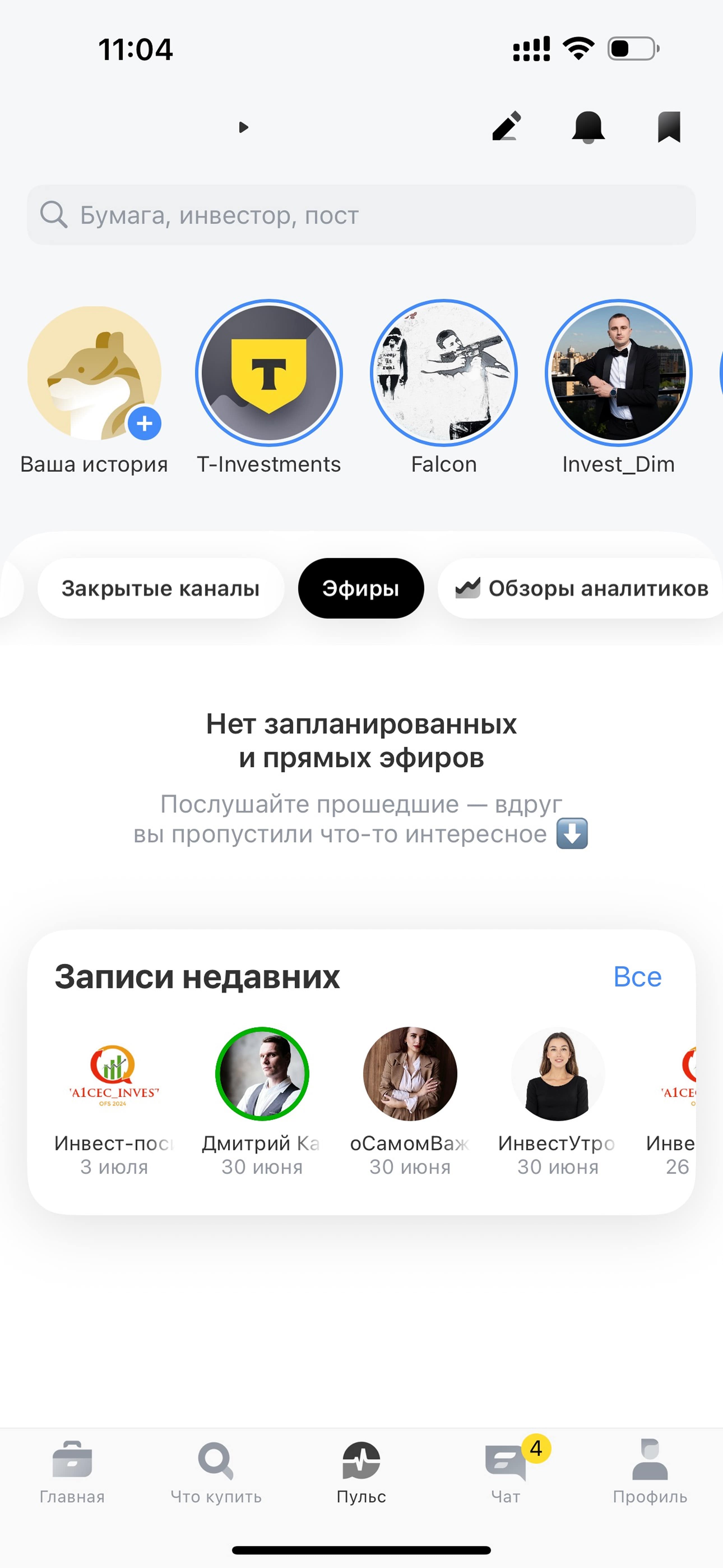This screenshot has width=723, height=1568.
Task: Open saved bookmarks
Action: tap(669, 127)
